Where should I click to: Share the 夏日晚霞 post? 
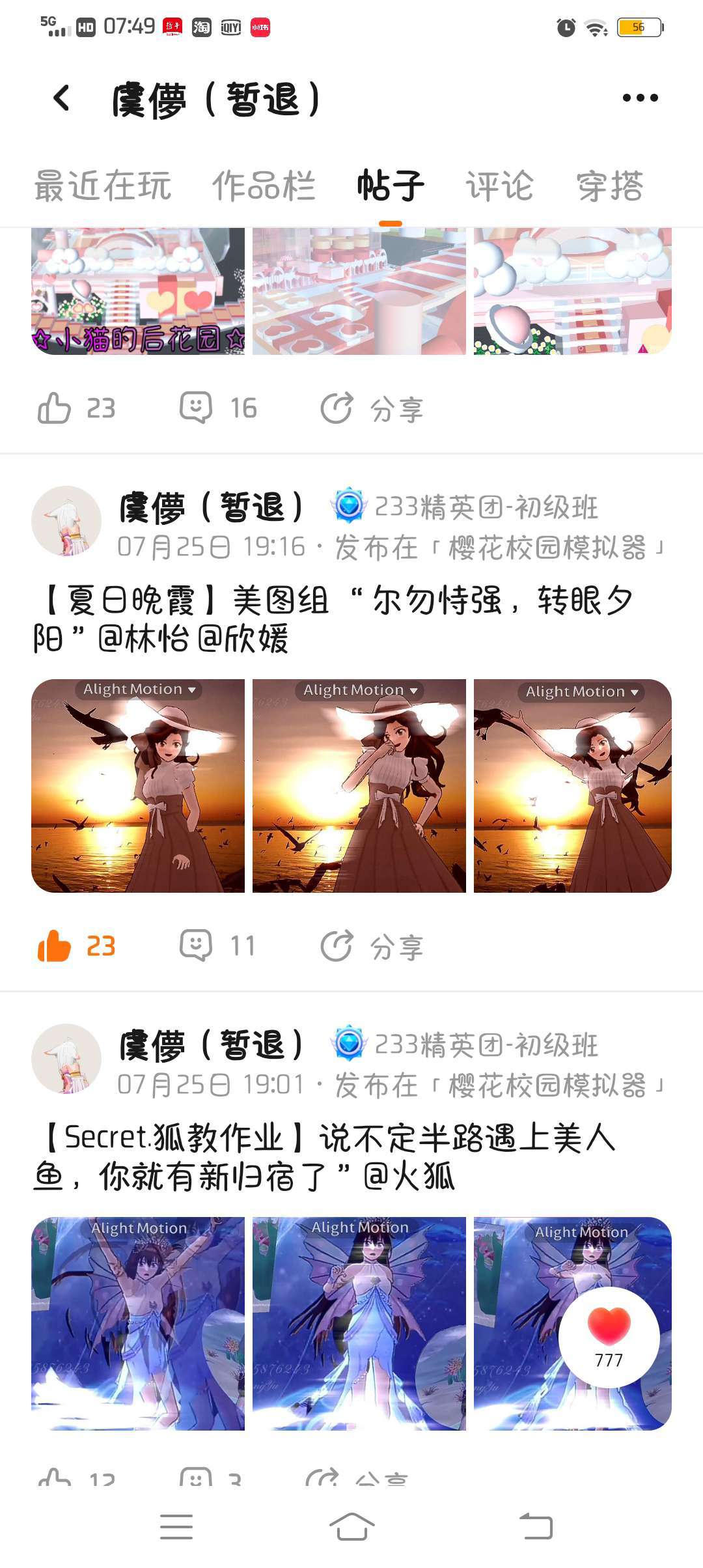(372, 946)
